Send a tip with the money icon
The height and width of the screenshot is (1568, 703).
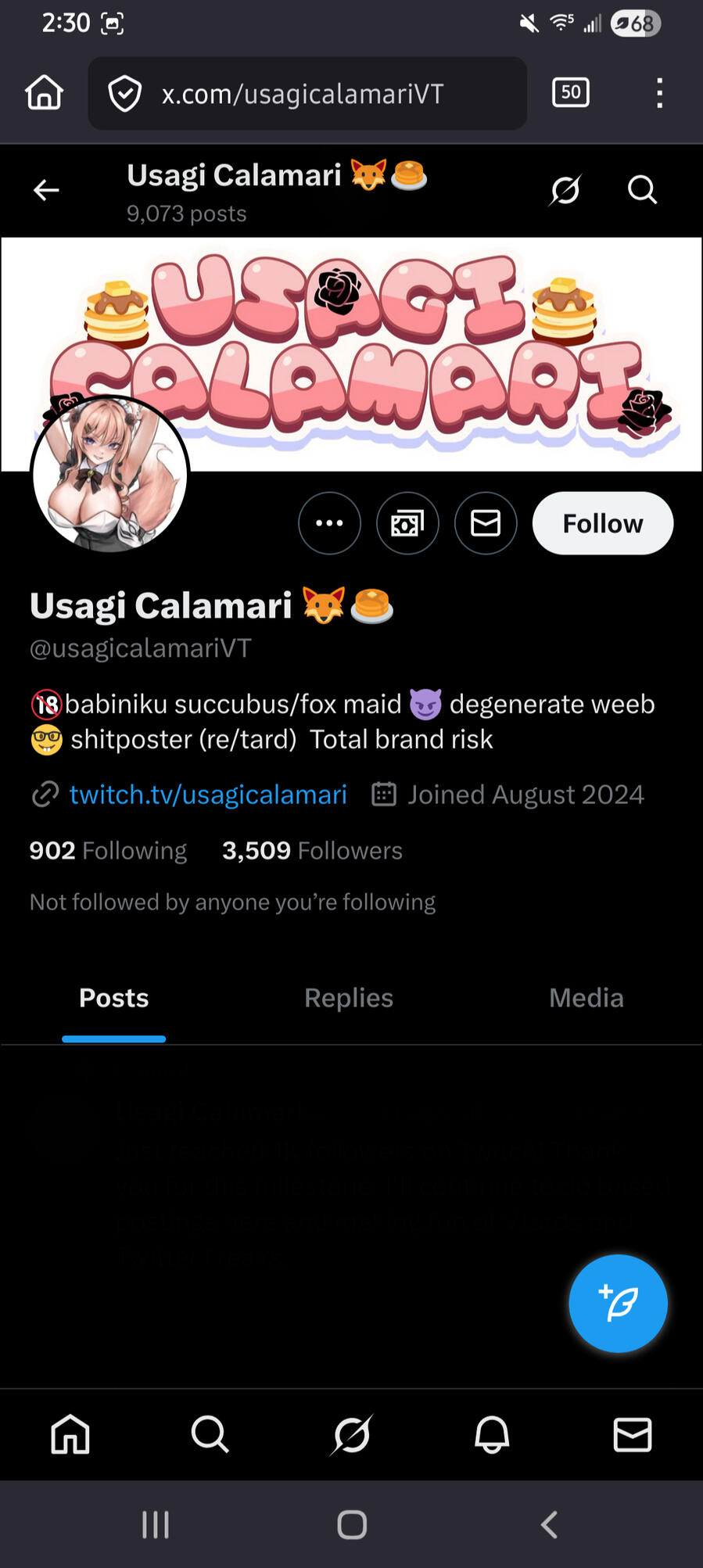(407, 523)
